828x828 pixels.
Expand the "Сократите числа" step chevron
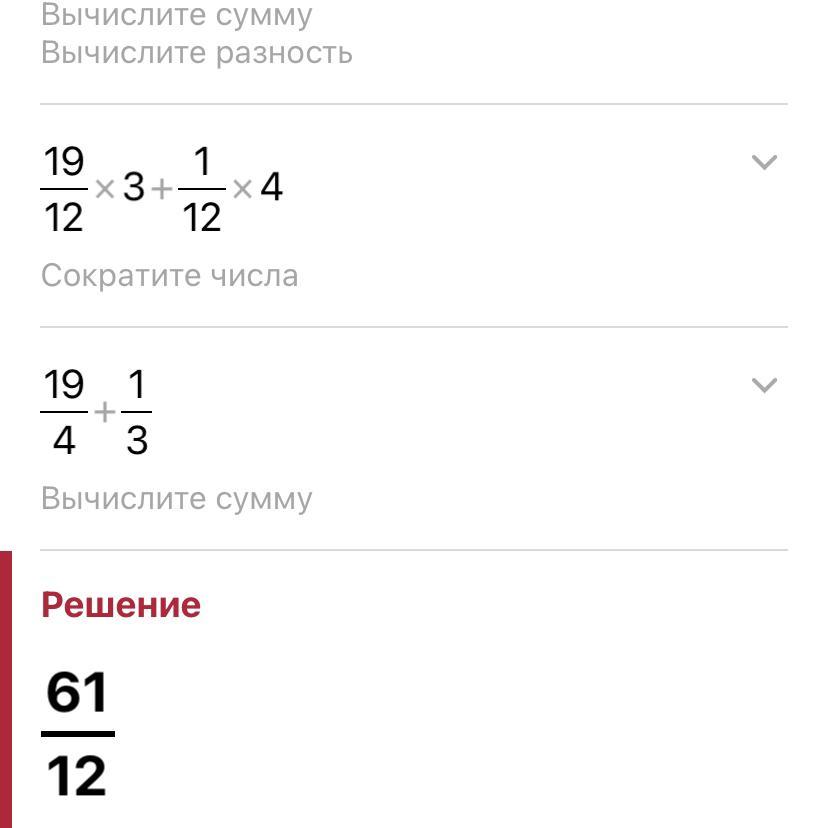pyautogui.click(x=763, y=163)
